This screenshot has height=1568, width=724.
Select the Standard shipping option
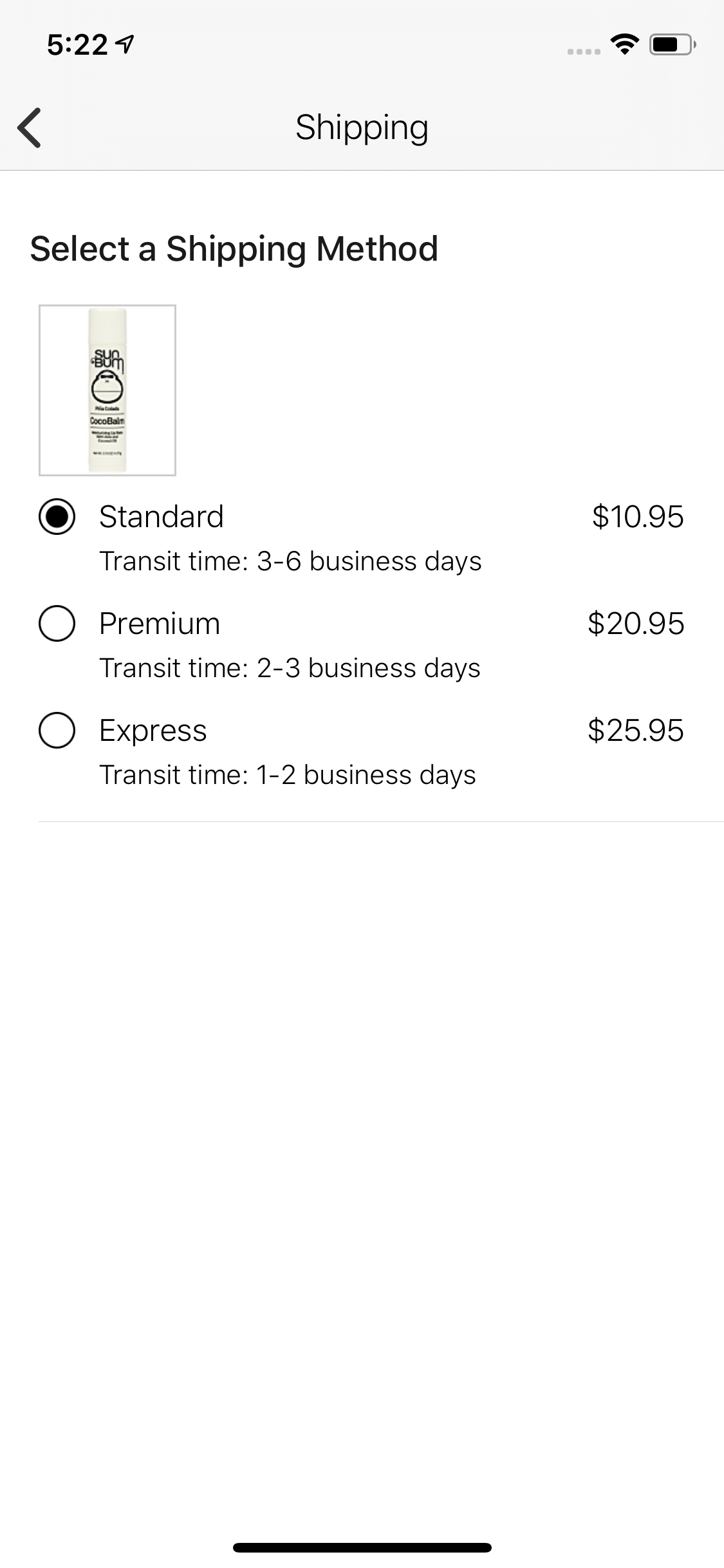click(161, 516)
